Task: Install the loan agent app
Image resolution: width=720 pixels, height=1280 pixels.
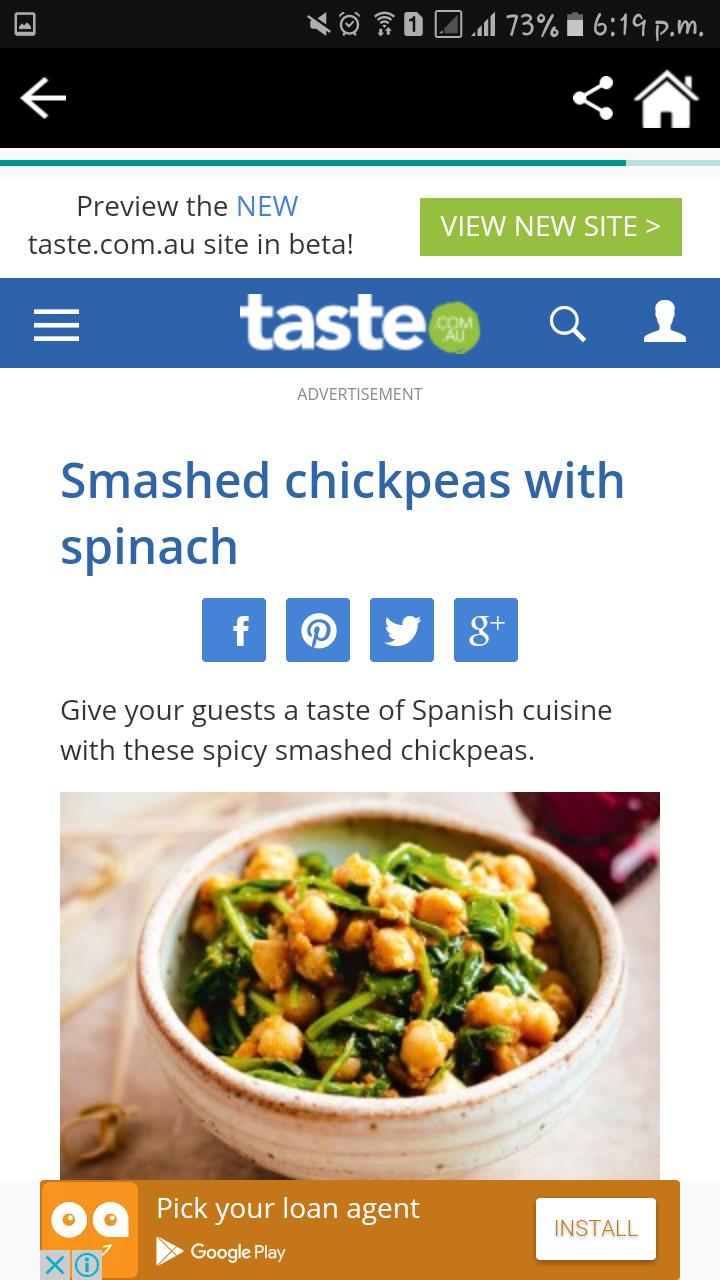Action: click(595, 1228)
